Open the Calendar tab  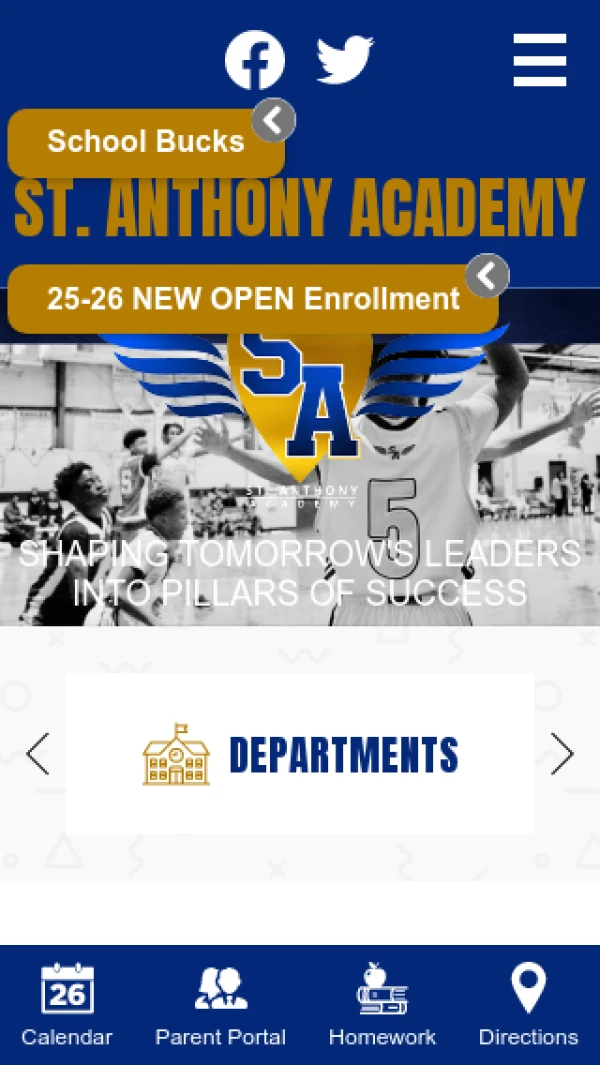(67, 1005)
